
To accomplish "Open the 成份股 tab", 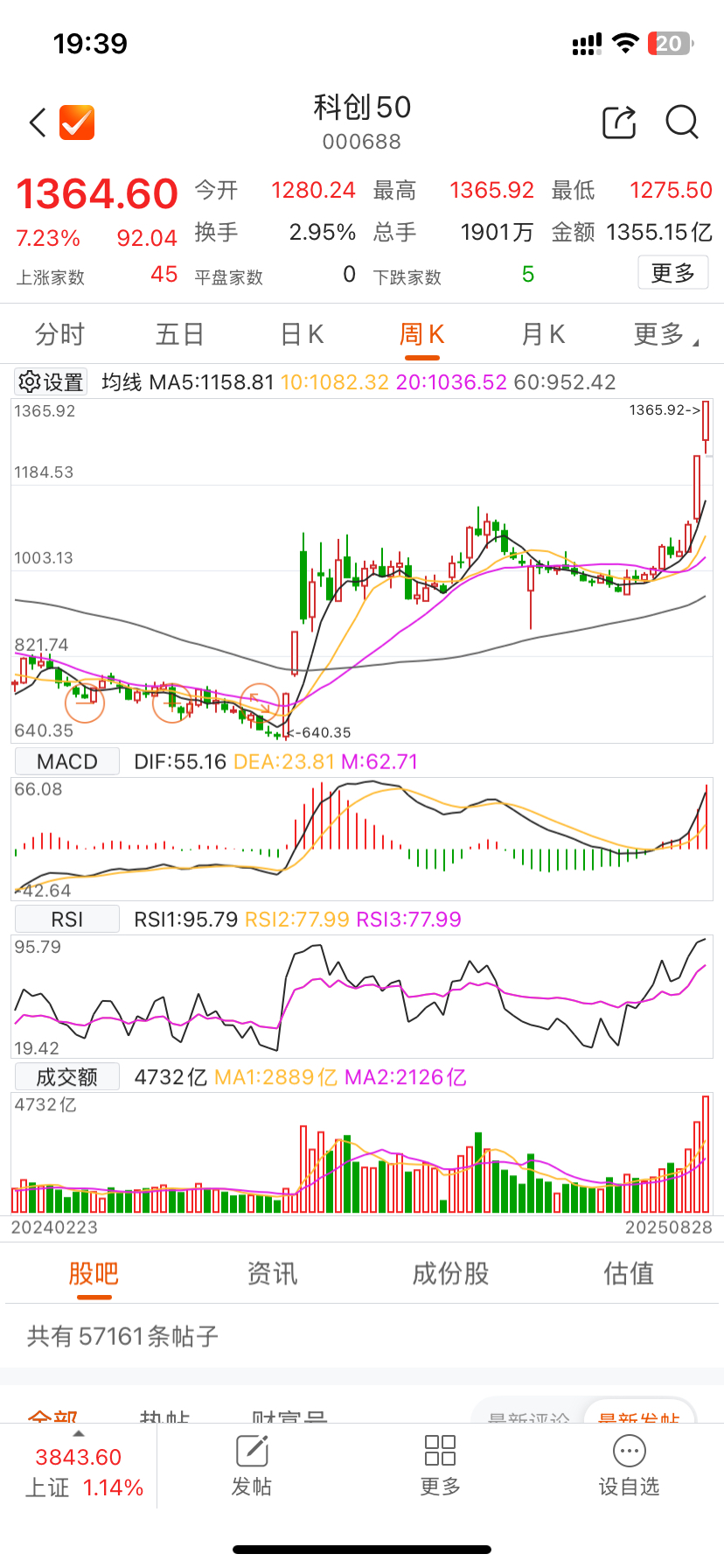I will click(x=450, y=1274).
